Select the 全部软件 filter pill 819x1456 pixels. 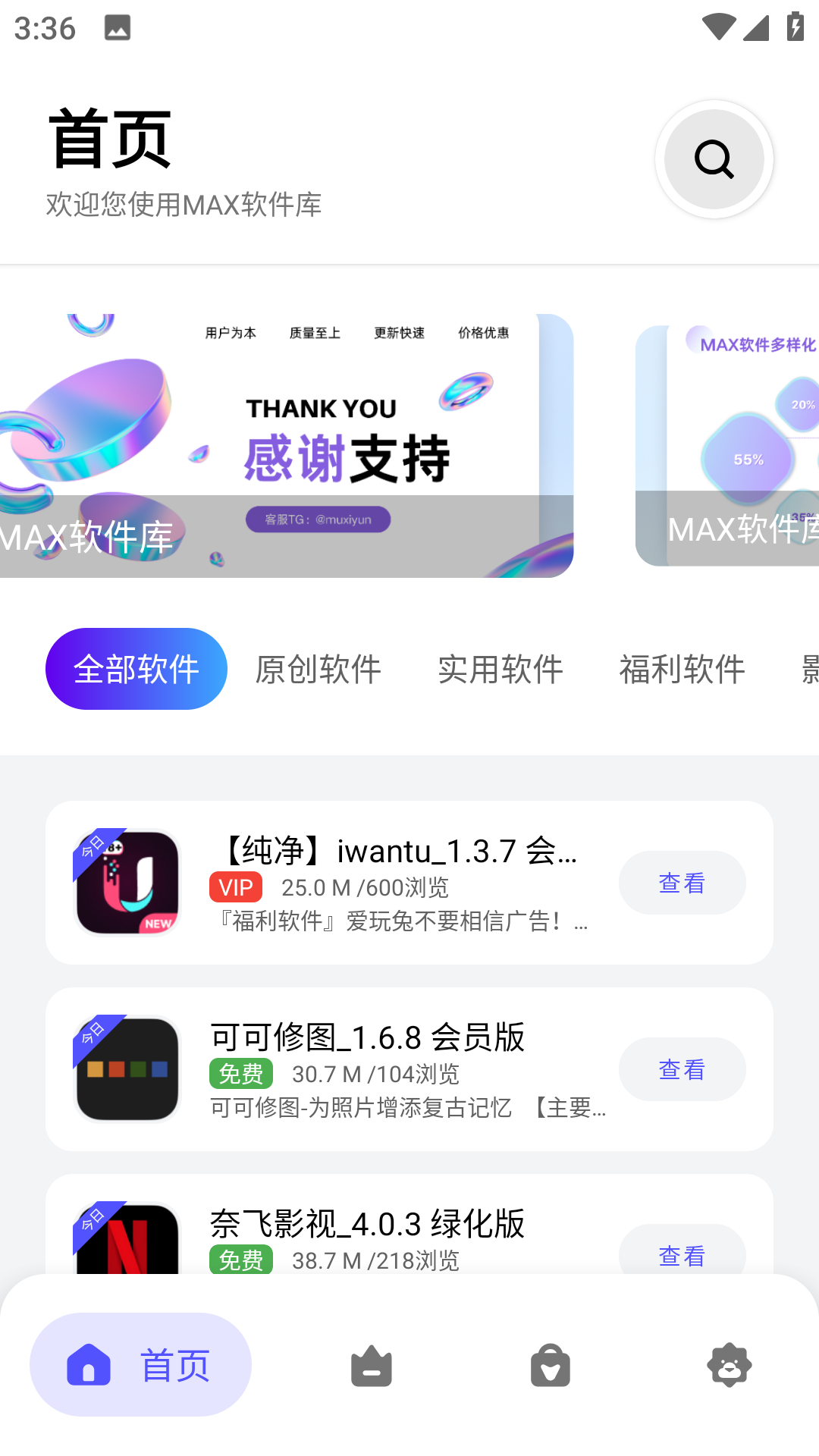coord(135,668)
